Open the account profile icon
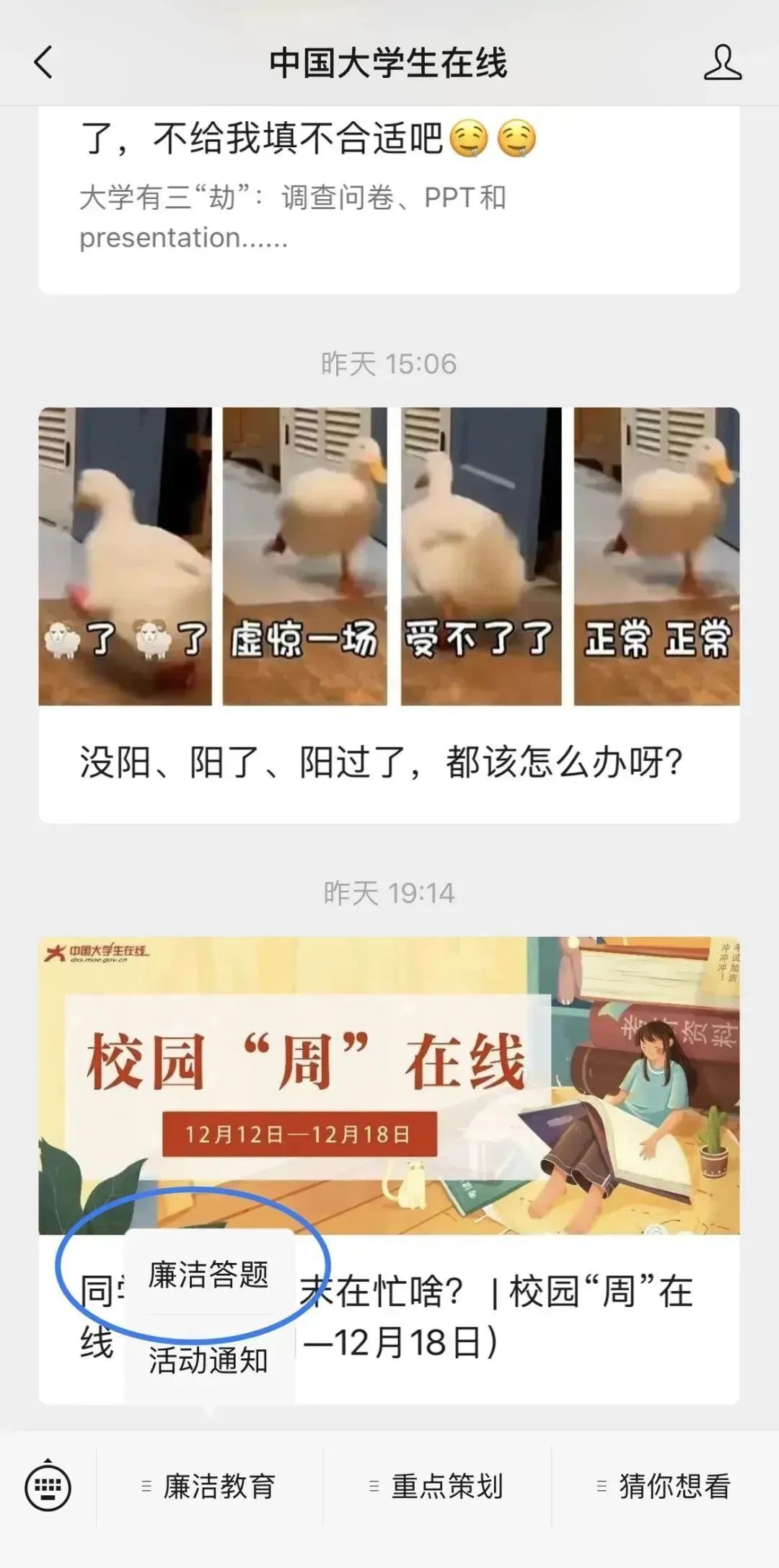779x1568 pixels. pos(722,62)
